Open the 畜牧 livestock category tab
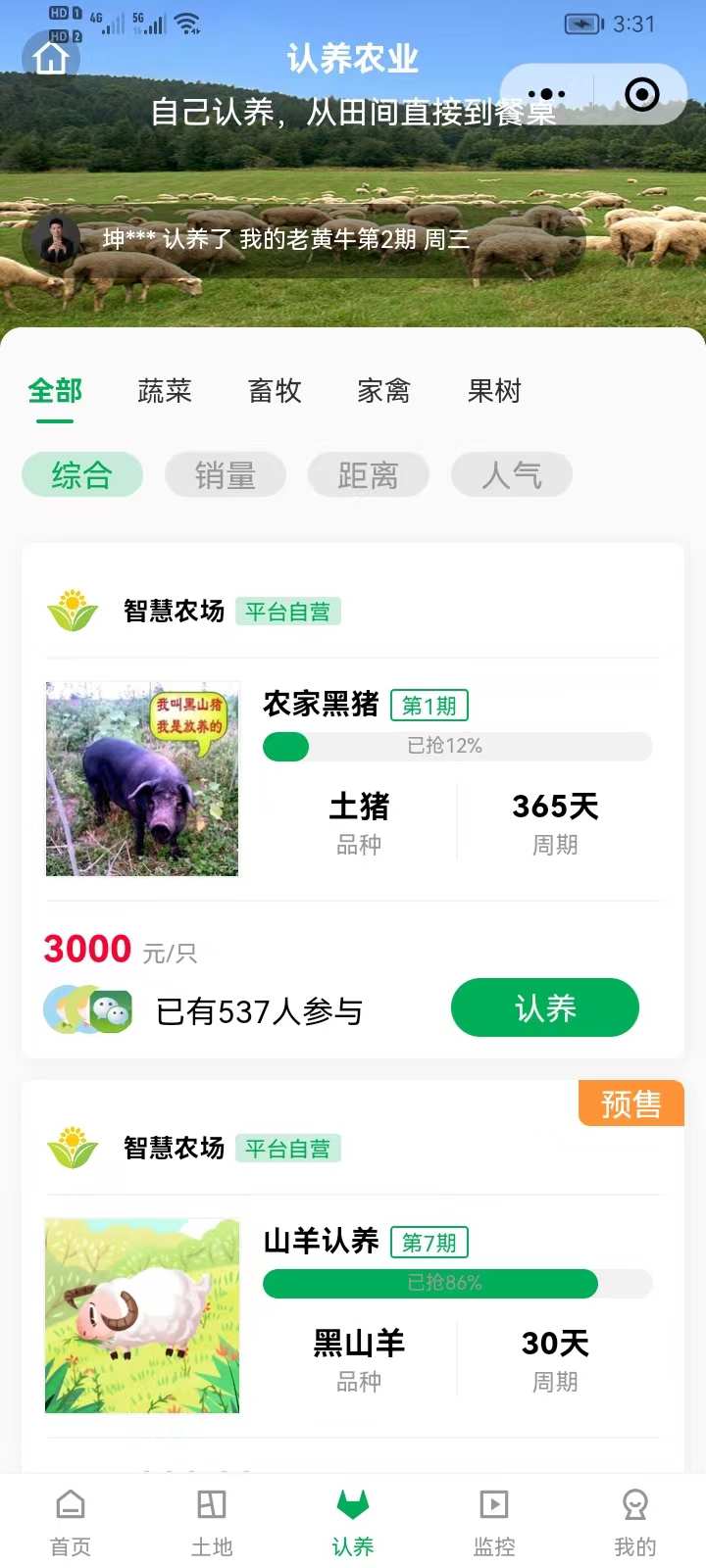Viewport: 706px width, 1568px height. [274, 391]
